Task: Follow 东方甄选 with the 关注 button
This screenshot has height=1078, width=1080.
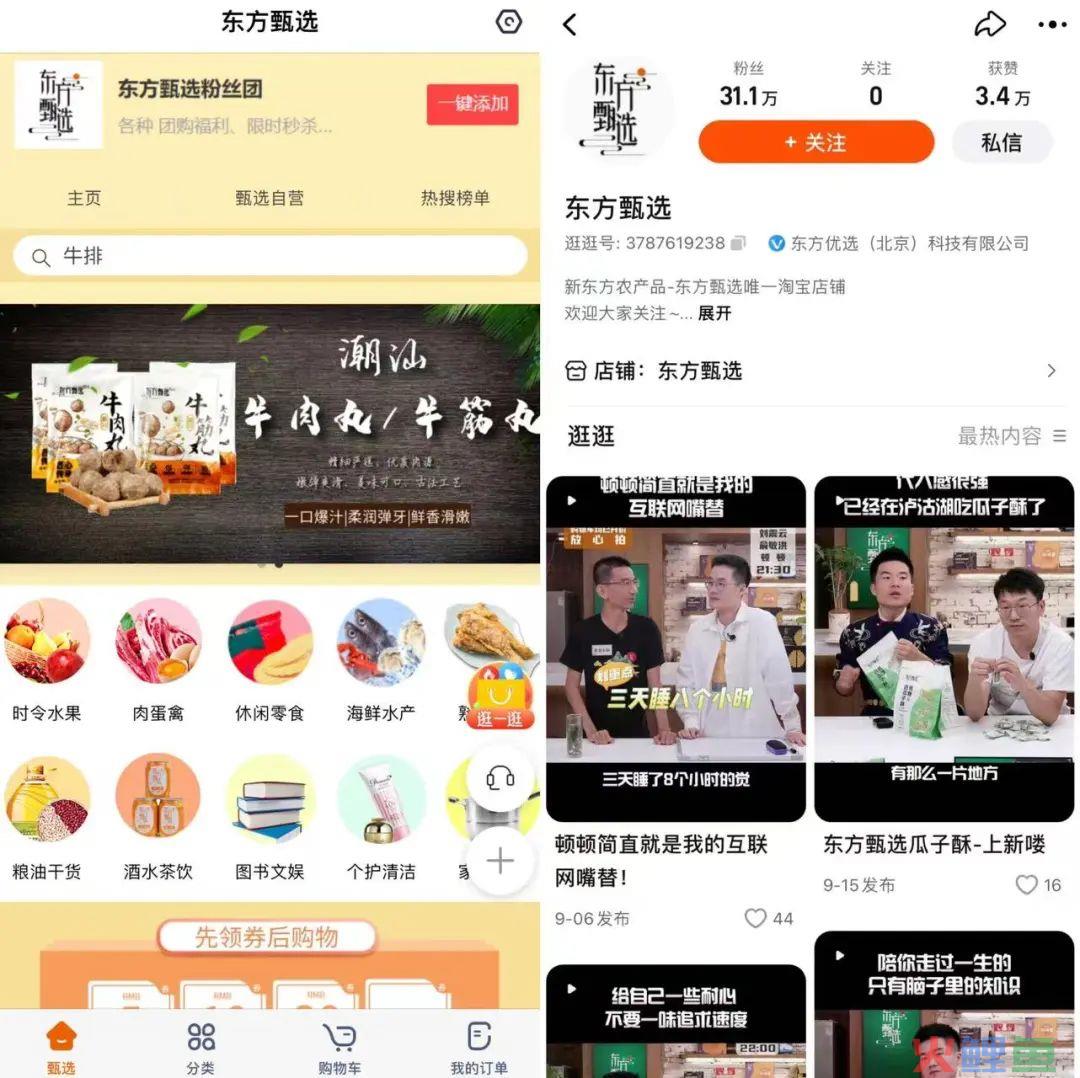Action: (816, 143)
